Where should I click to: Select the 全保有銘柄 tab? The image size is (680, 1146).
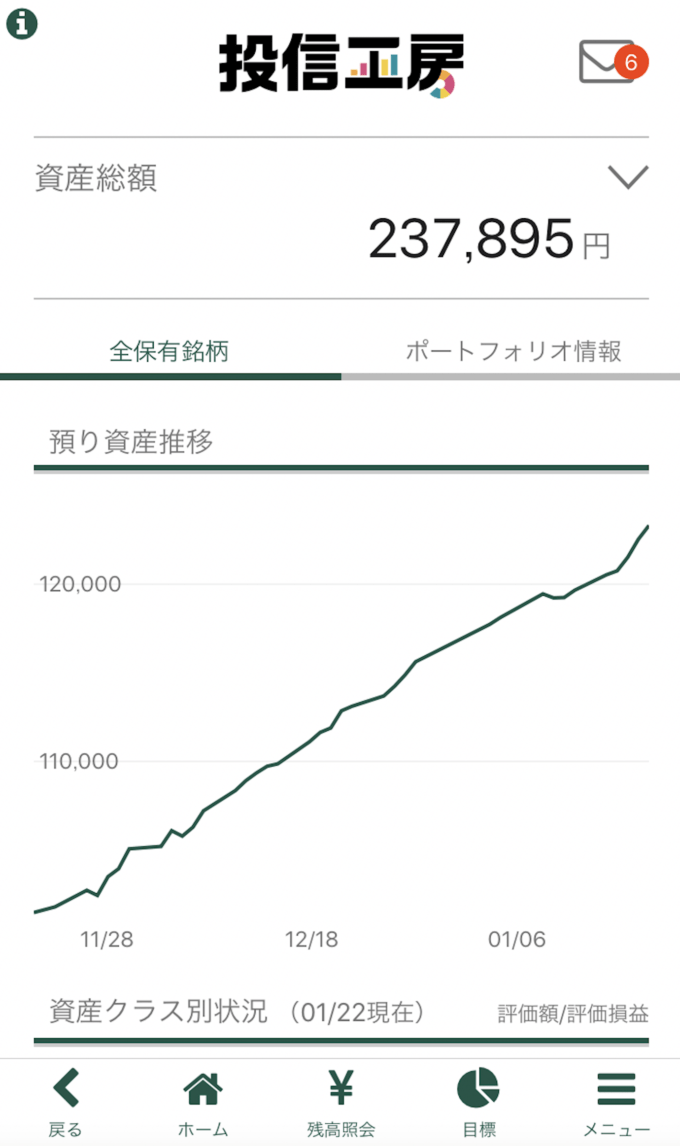pos(170,352)
